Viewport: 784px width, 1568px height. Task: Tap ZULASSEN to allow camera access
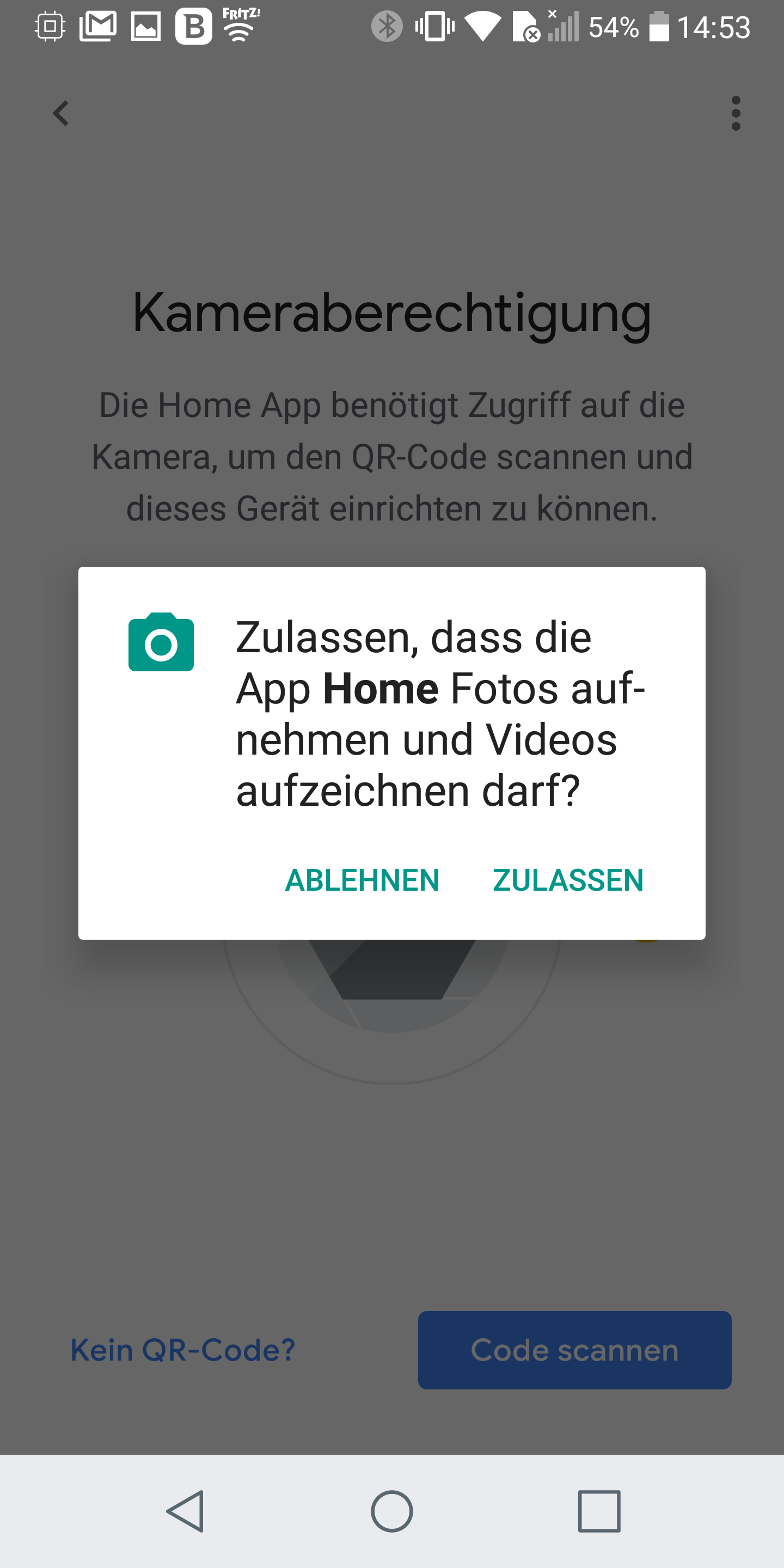pos(567,880)
